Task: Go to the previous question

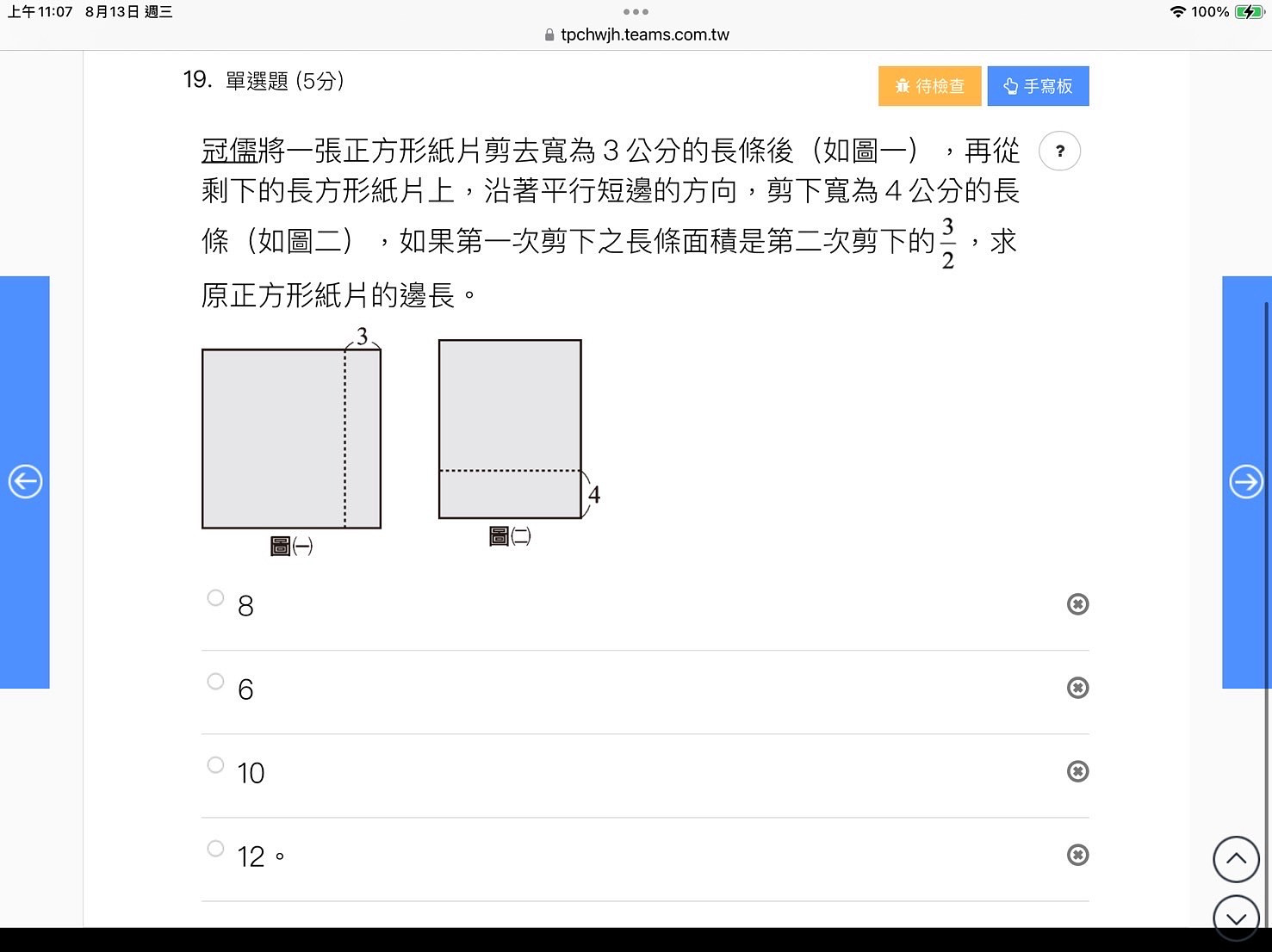Action: (25, 481)
